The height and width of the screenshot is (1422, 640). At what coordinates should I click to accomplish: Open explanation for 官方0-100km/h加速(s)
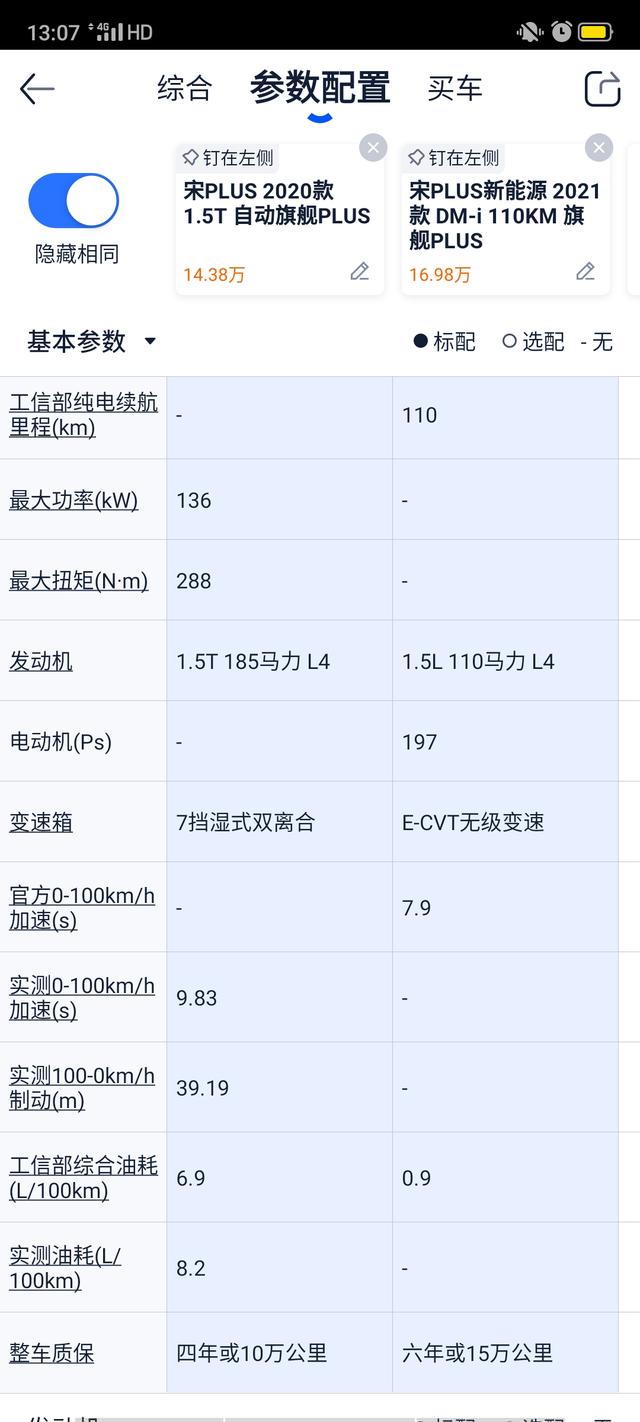point(82,907)
